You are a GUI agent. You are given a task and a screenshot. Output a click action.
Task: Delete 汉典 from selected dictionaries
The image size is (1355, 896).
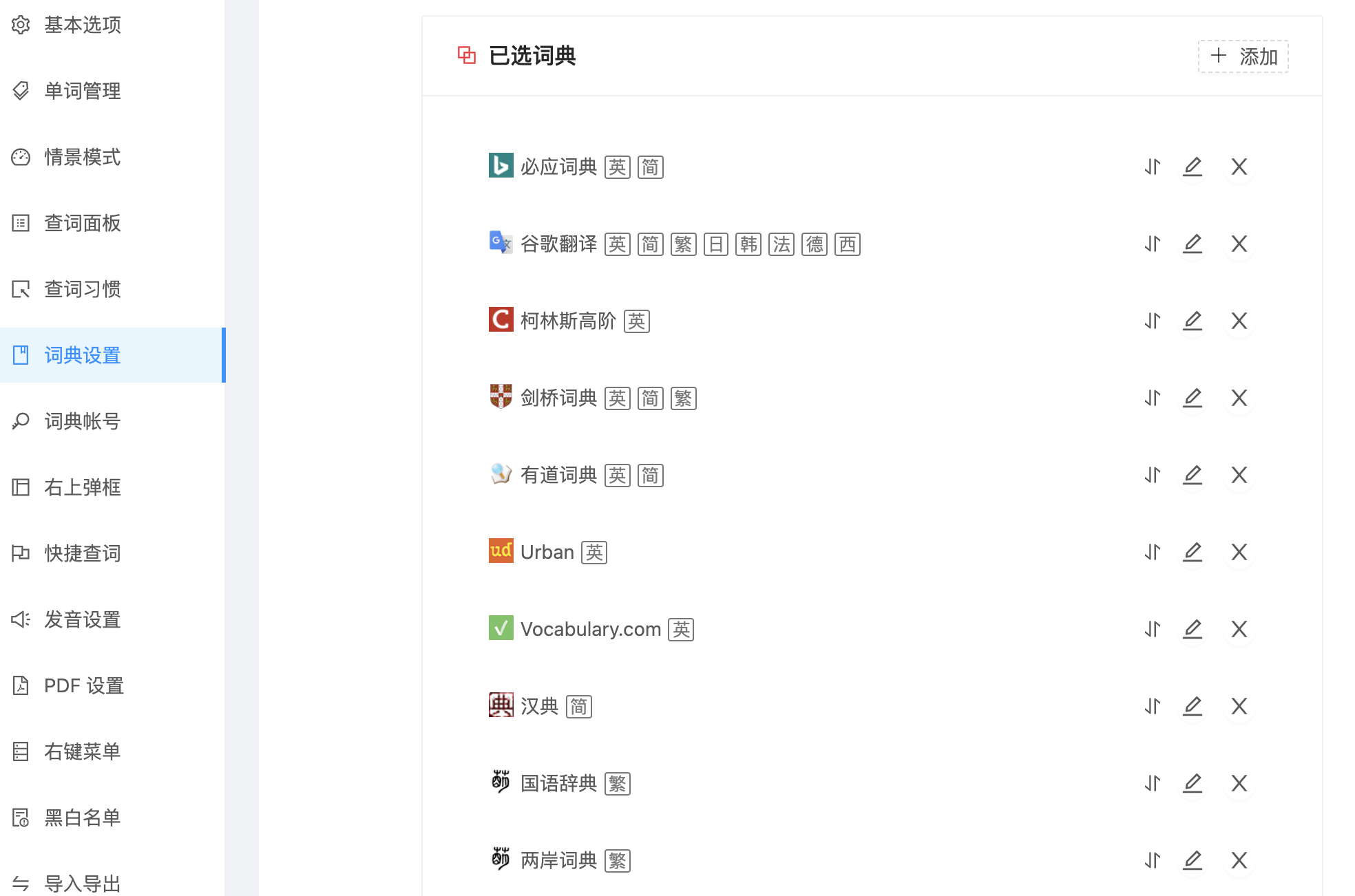(1239, 706)
